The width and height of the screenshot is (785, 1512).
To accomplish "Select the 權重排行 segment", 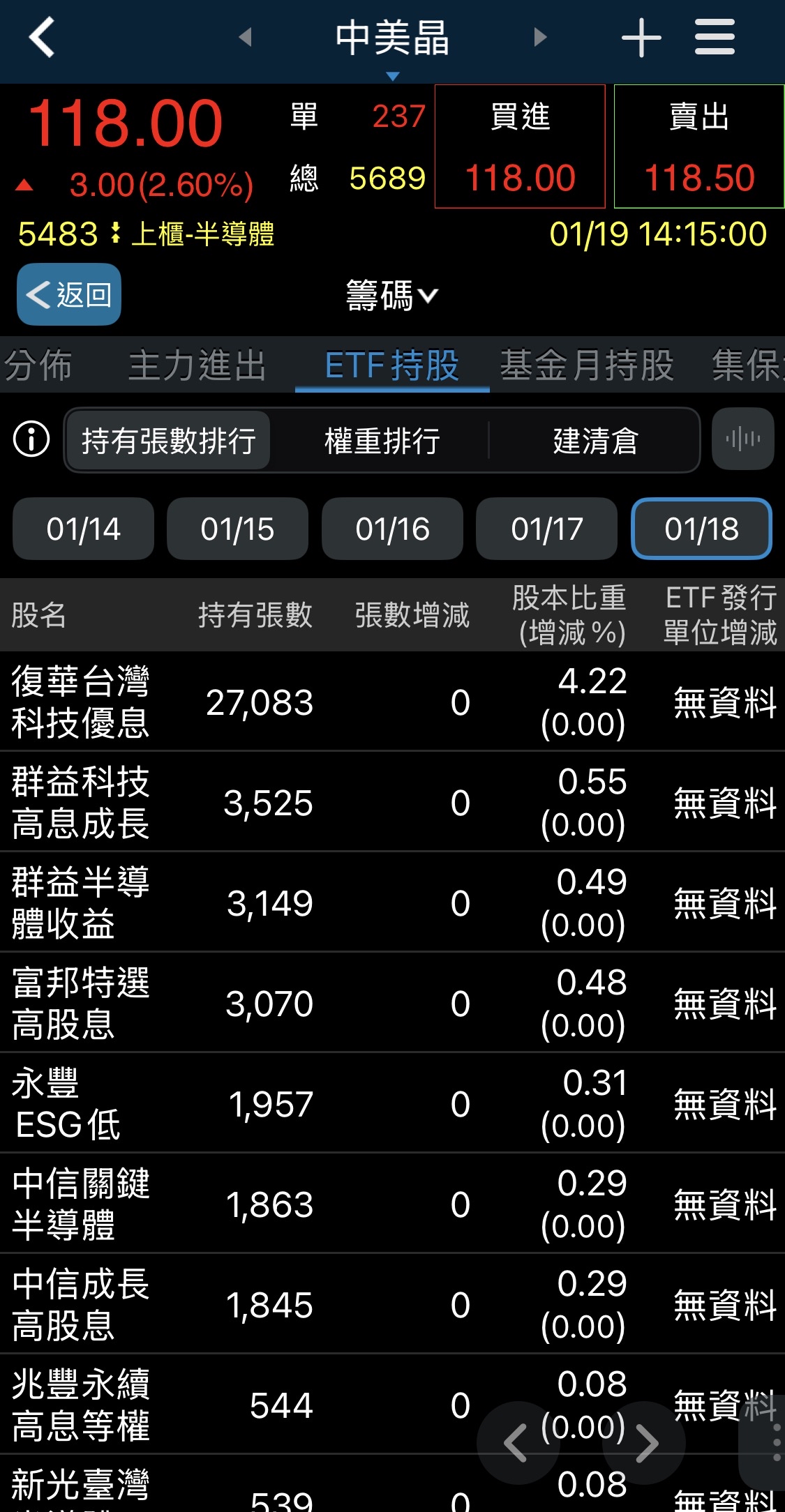I will [382, 441].
